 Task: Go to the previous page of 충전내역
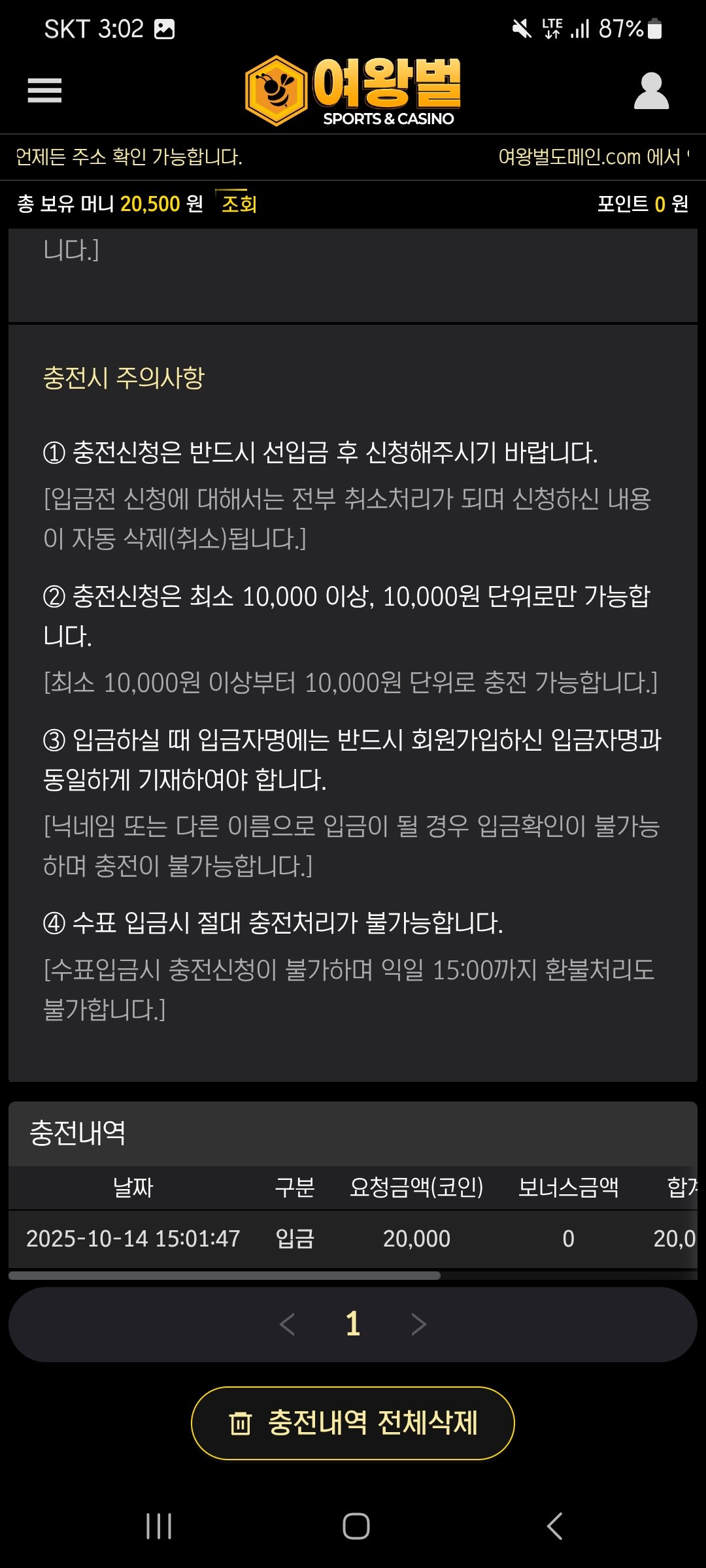pos(288,1325)
